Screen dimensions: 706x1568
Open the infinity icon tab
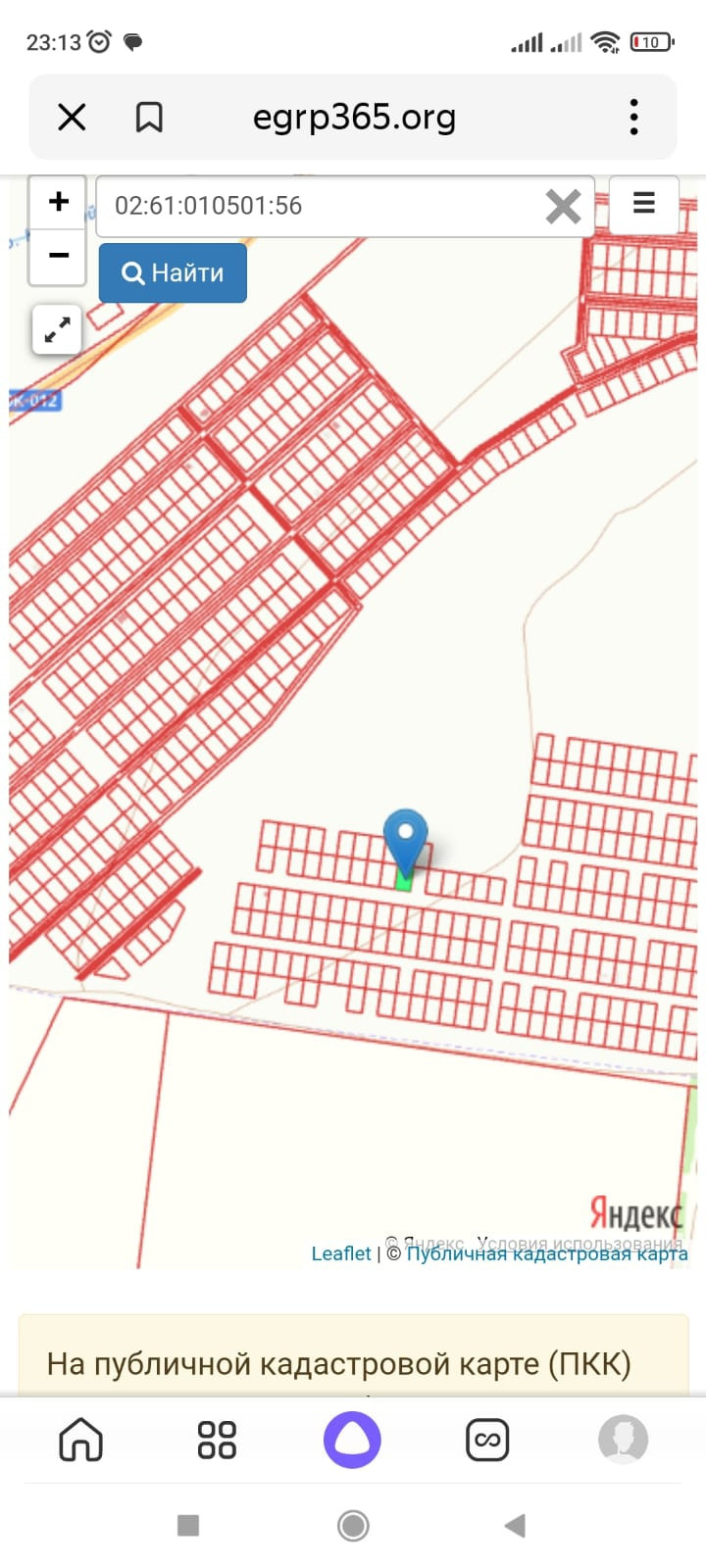487,1440
